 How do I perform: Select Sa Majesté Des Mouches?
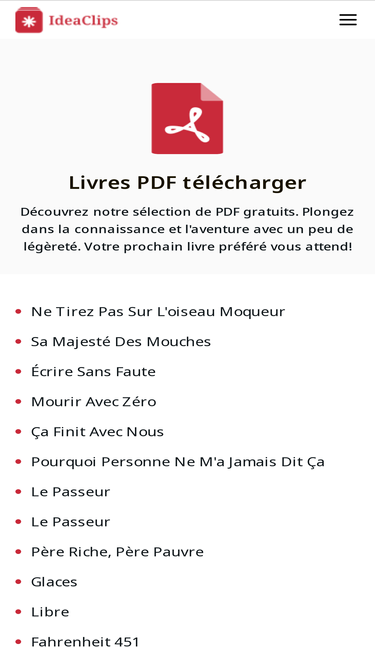point(121,342)
